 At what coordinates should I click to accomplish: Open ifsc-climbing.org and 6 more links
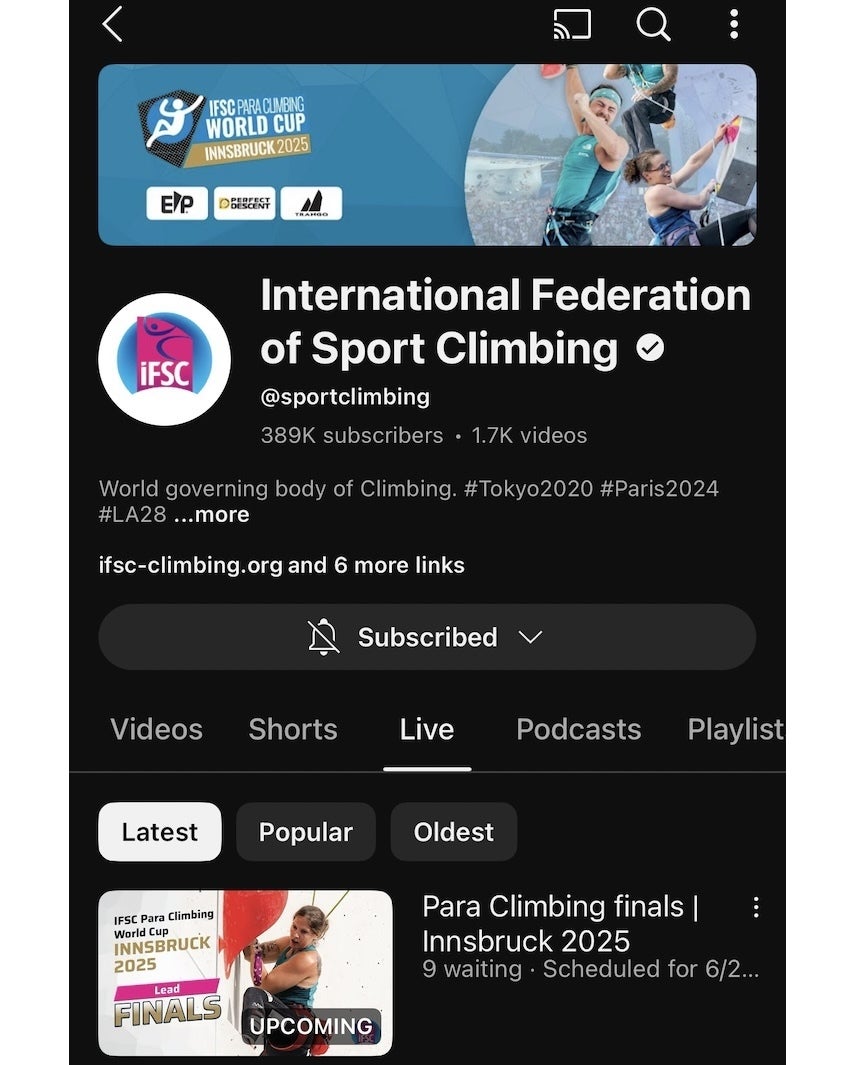click(x=281, y=565)
